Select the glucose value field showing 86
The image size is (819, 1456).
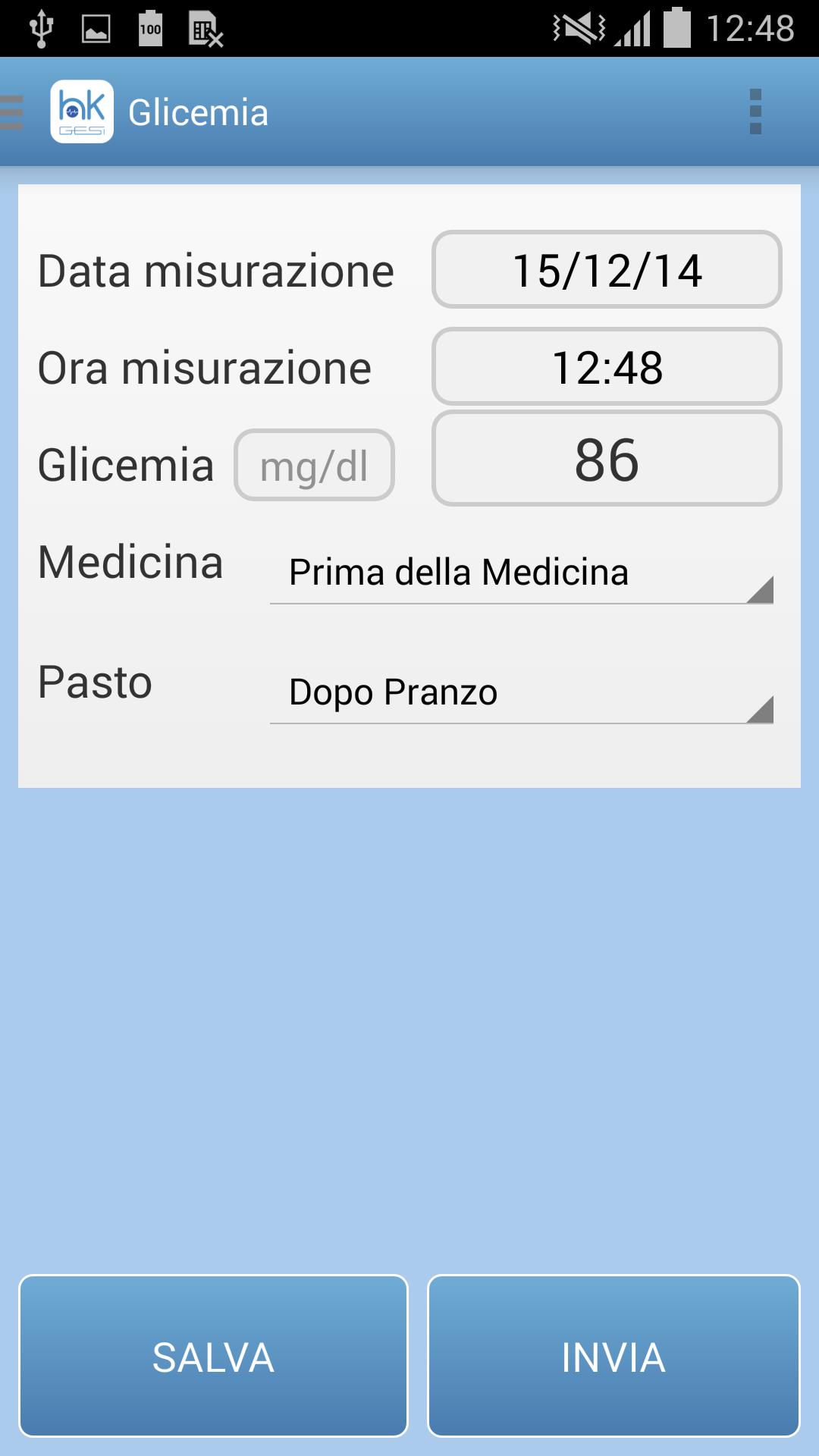pyautogui.click(x=607, y=459)
